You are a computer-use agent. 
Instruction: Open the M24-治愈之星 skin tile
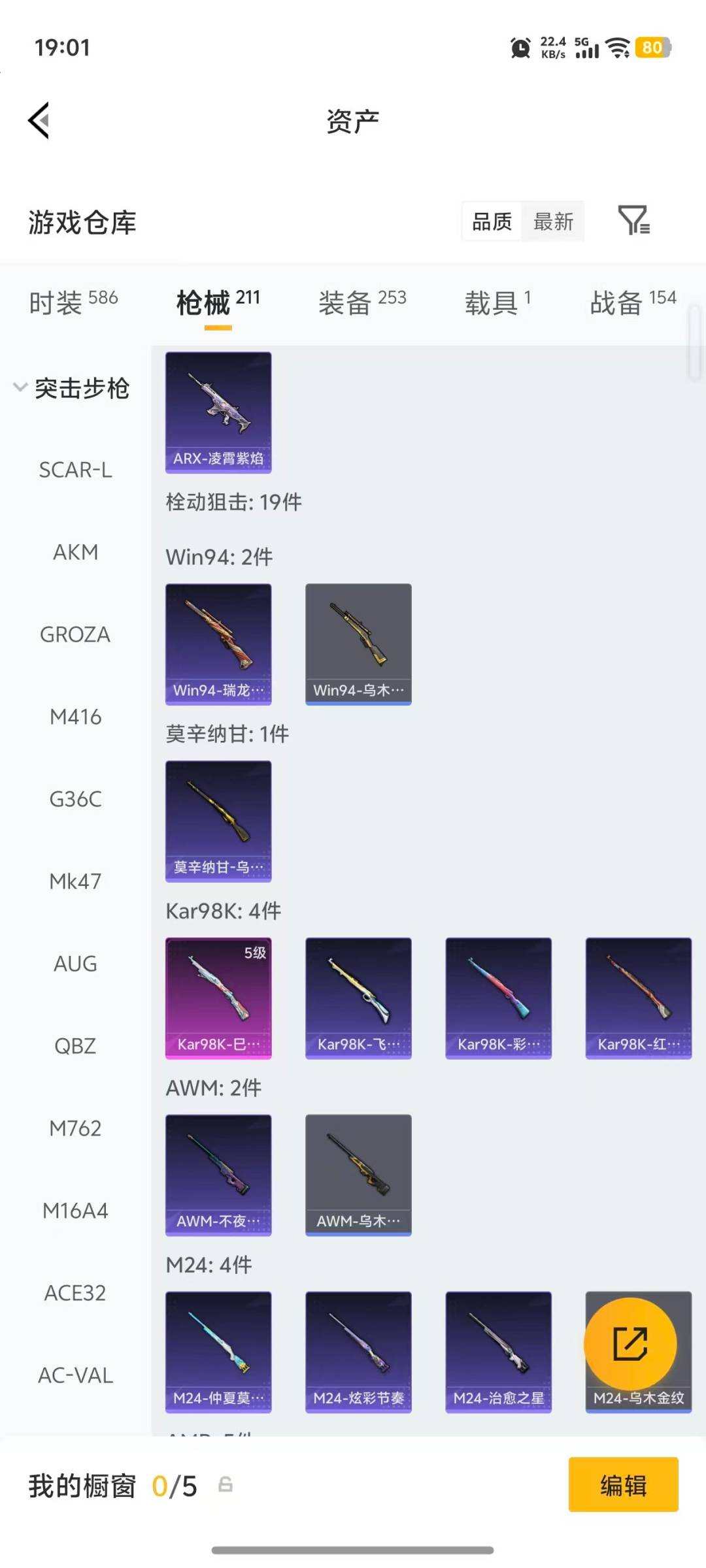coord(498,1352)
